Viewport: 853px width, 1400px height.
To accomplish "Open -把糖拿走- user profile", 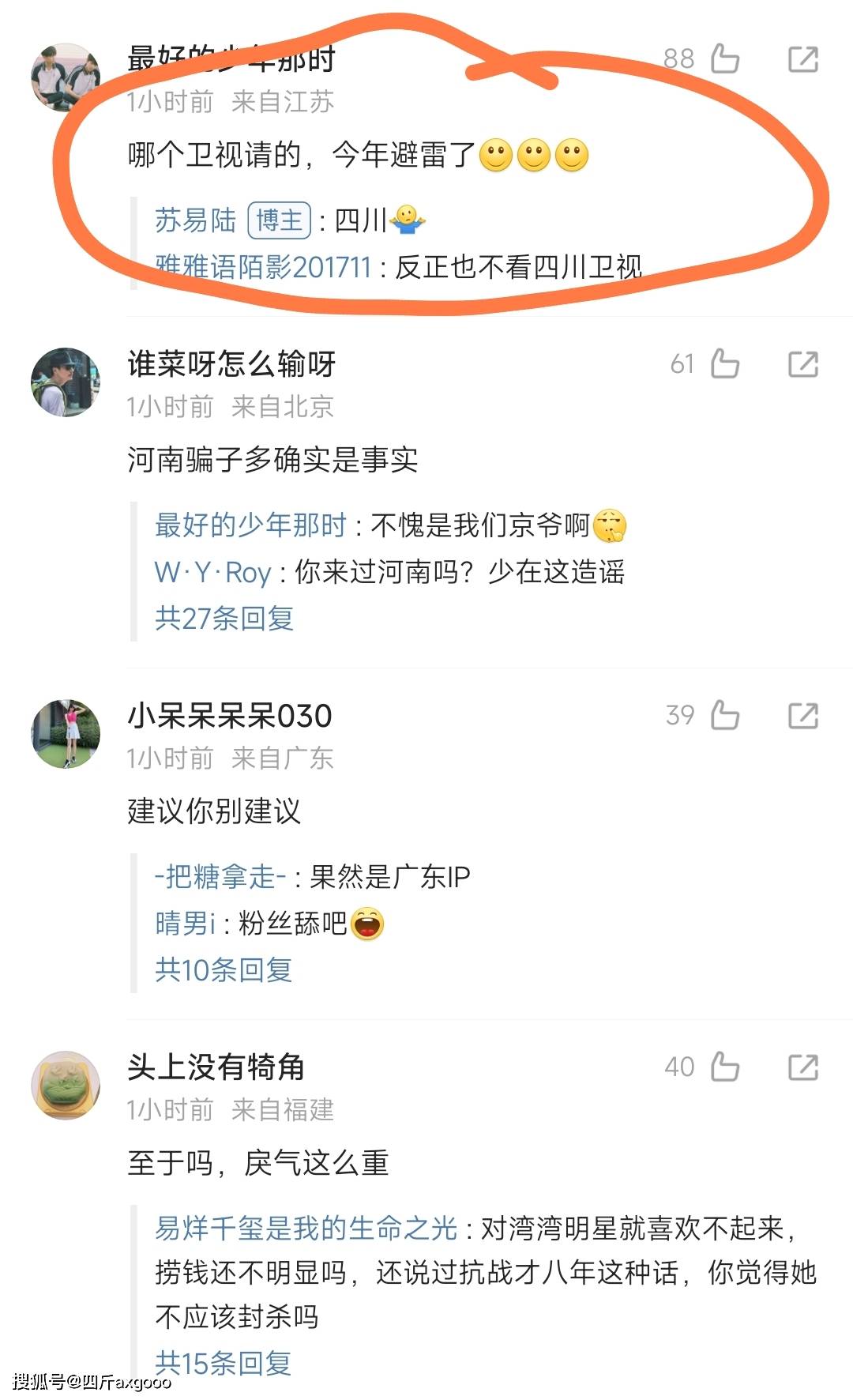I will pos(220,877).
